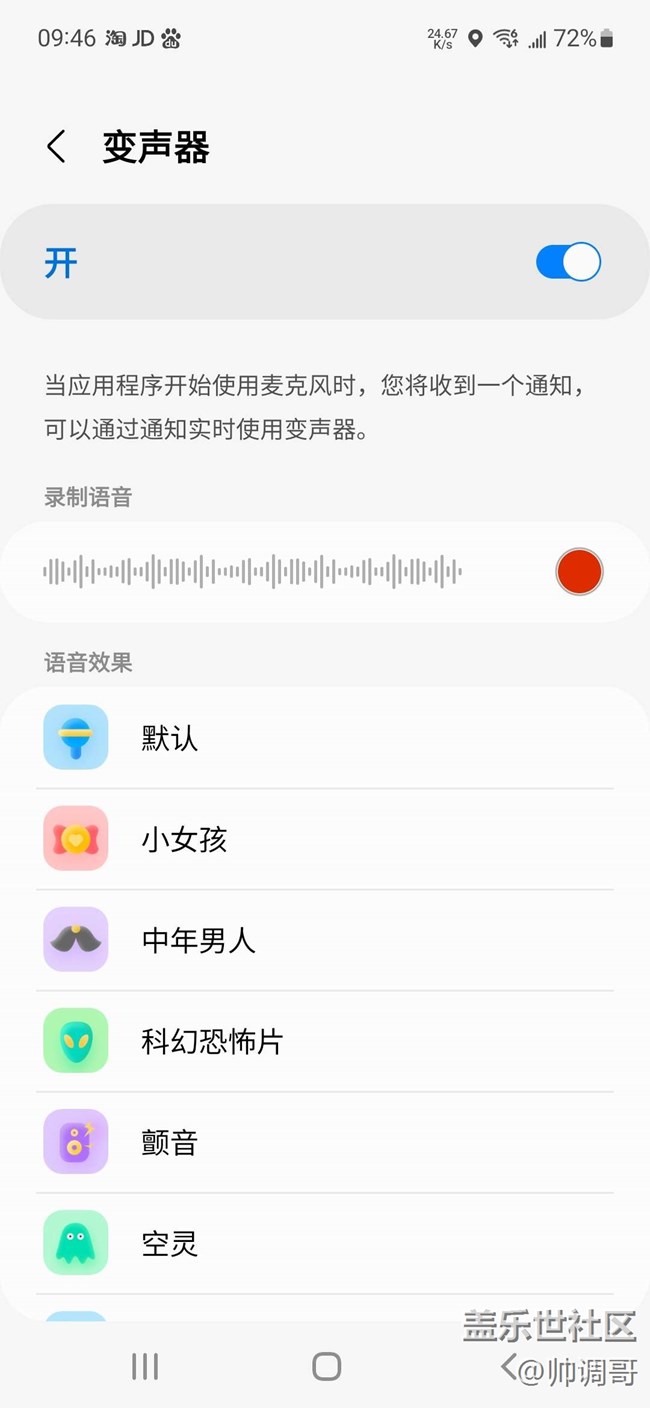Open recent apps from navigation bar
The width and height of the screenshot is (650, 1408).
145,1367
